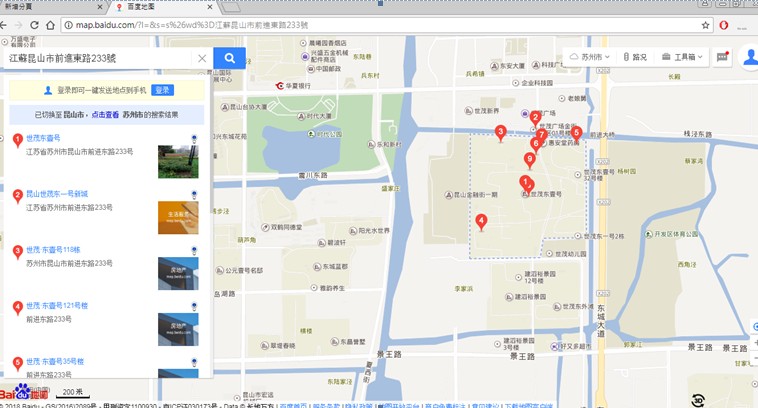
Task: Select map marker number 4
Action: (481, 222)
